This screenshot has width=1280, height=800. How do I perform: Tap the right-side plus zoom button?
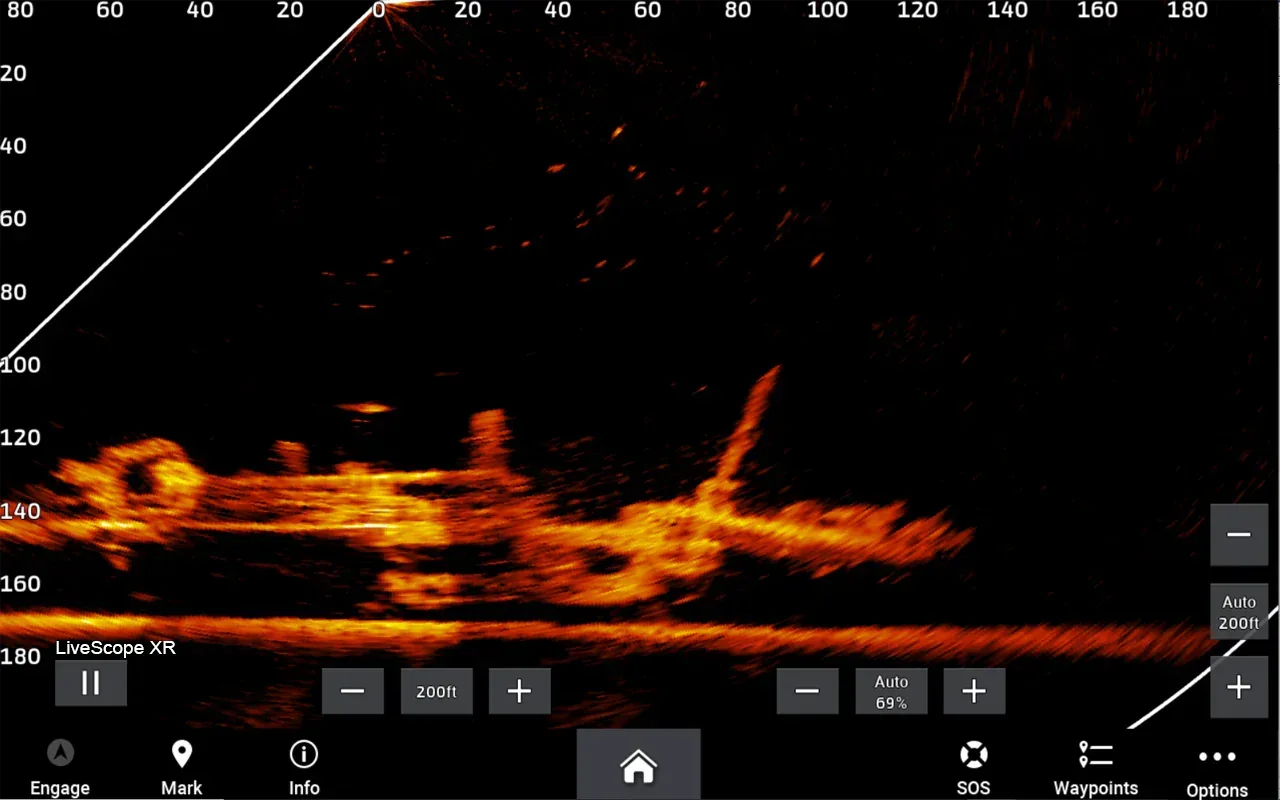[x=1239, y=687]
